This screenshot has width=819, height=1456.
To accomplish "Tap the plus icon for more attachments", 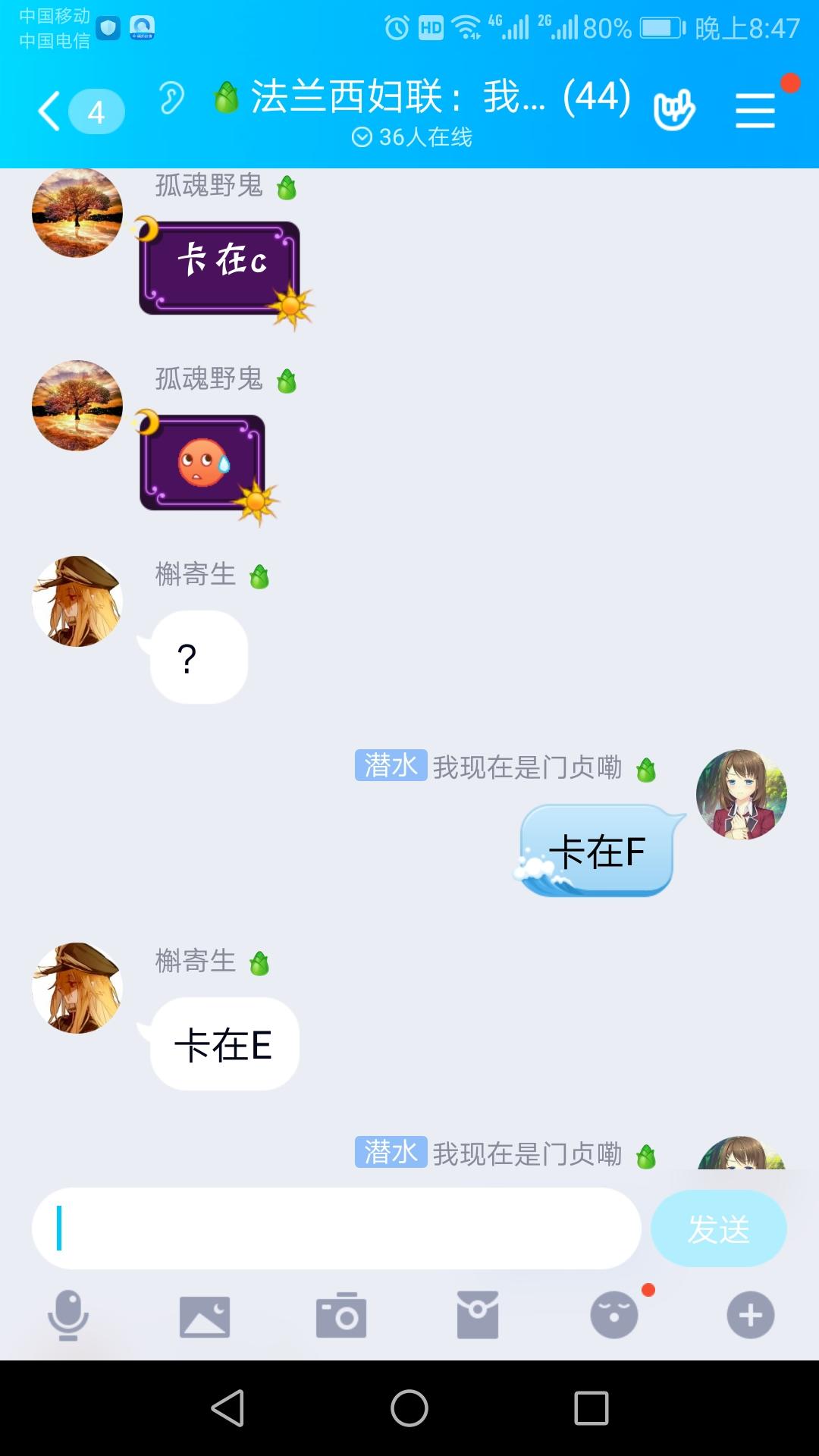I will [749, 1316].
